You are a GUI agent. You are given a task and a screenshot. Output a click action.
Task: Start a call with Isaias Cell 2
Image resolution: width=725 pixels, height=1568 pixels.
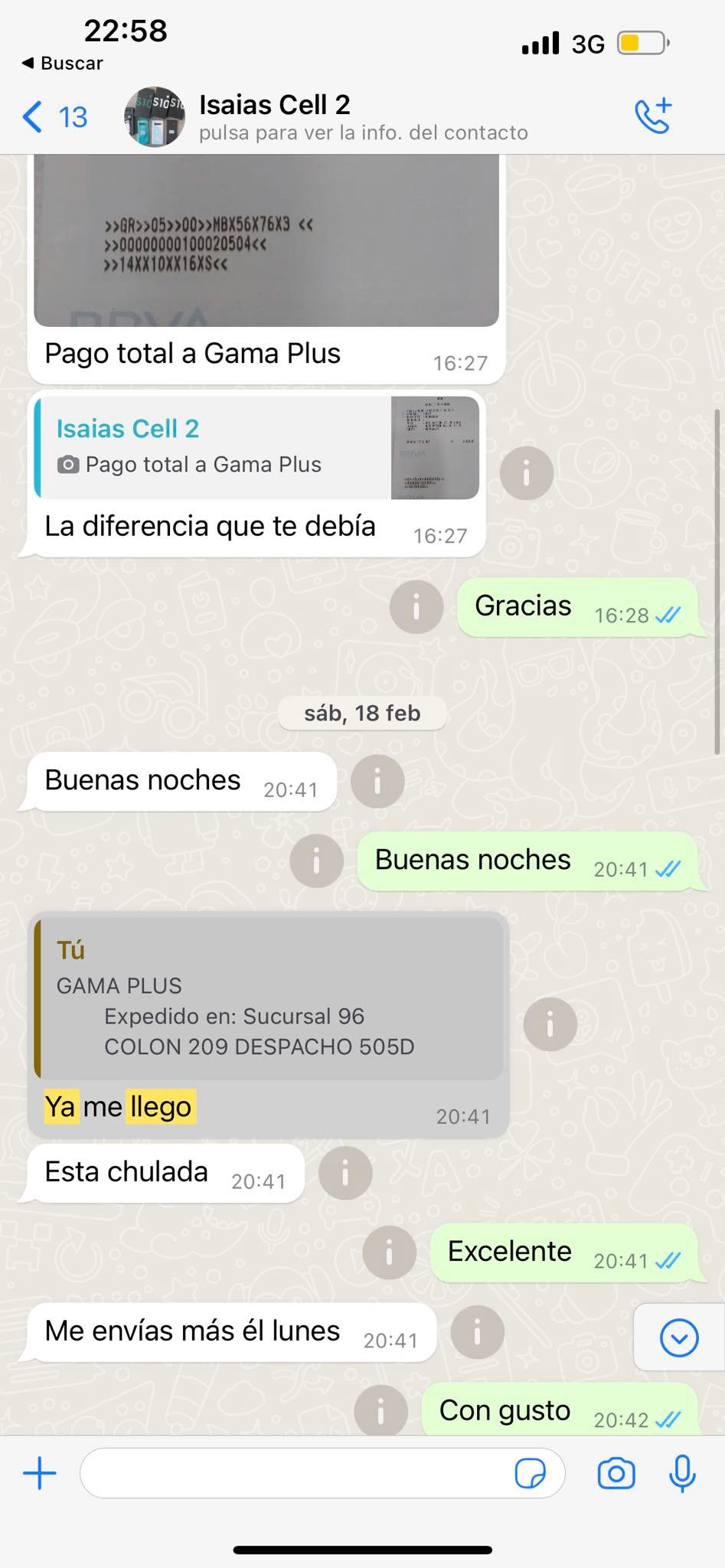[x=653, y=117]
